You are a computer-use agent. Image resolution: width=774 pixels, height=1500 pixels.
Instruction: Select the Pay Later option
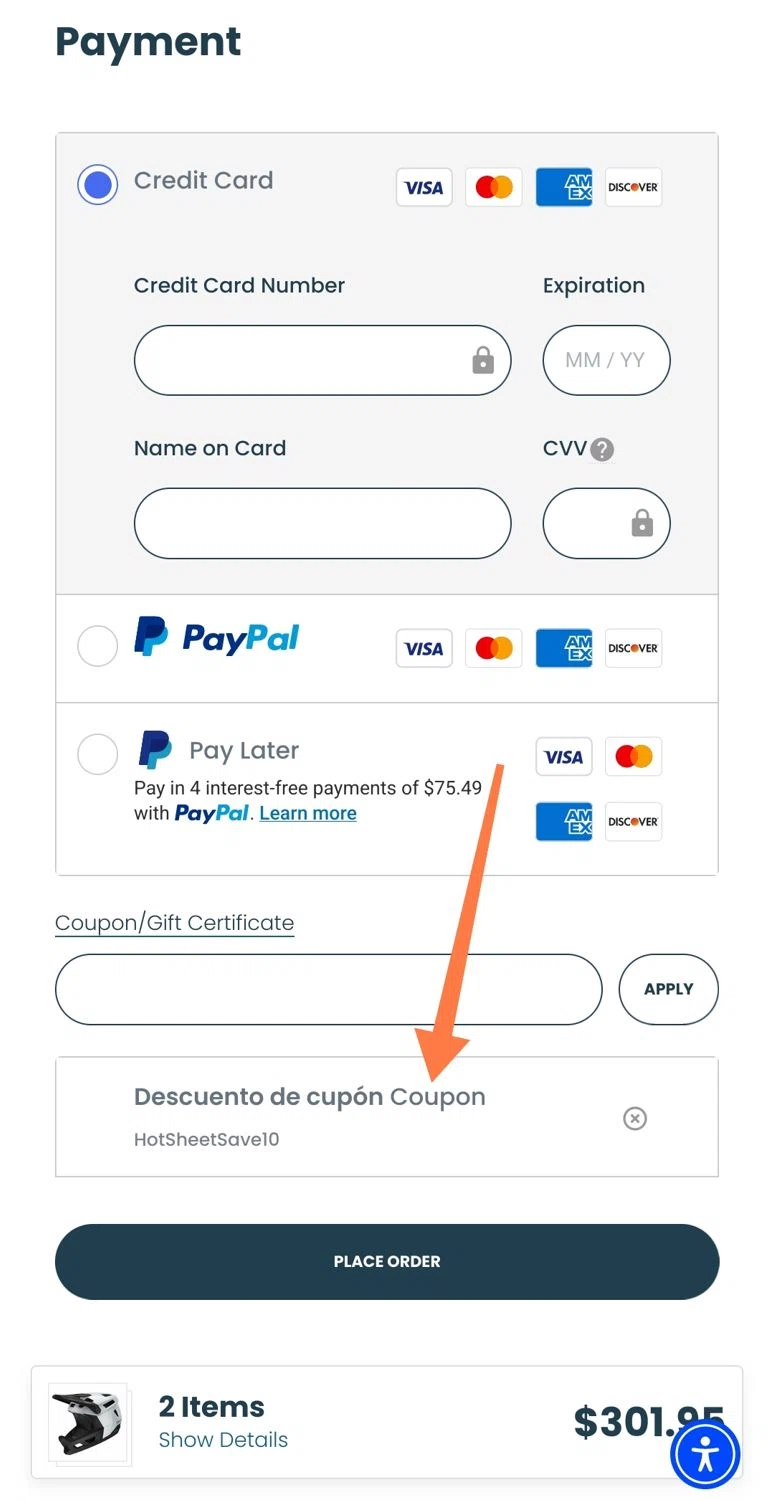pos(97,754)
